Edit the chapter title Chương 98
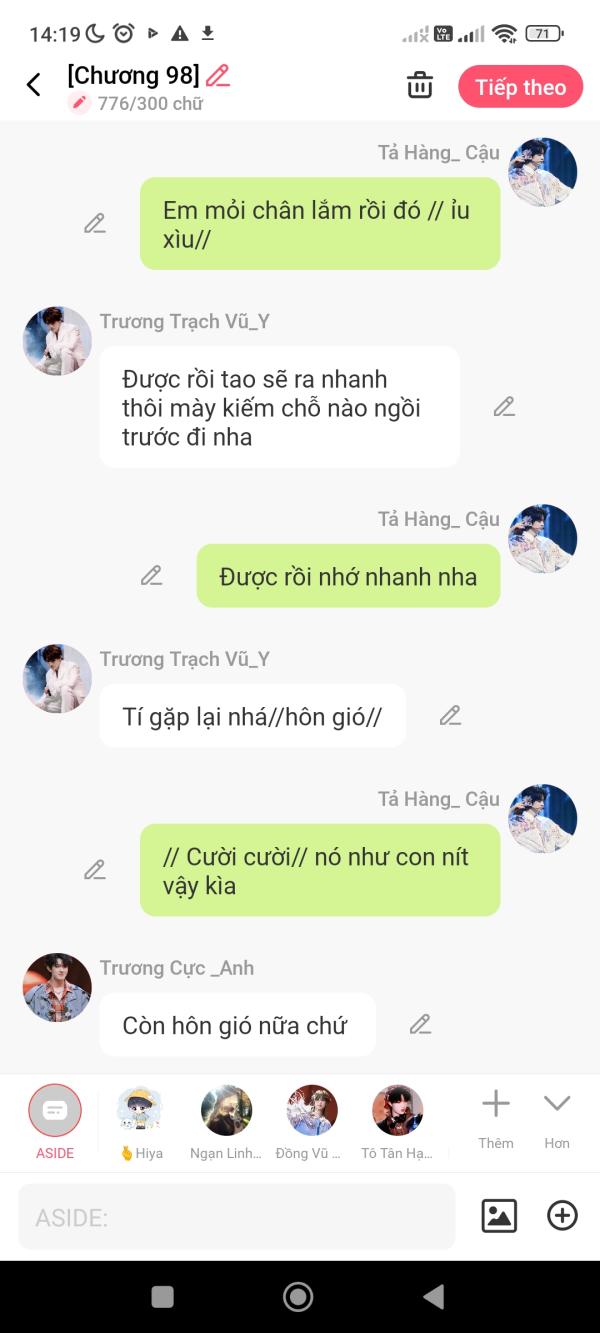The image size is (600, 1333). pos(217,76)
